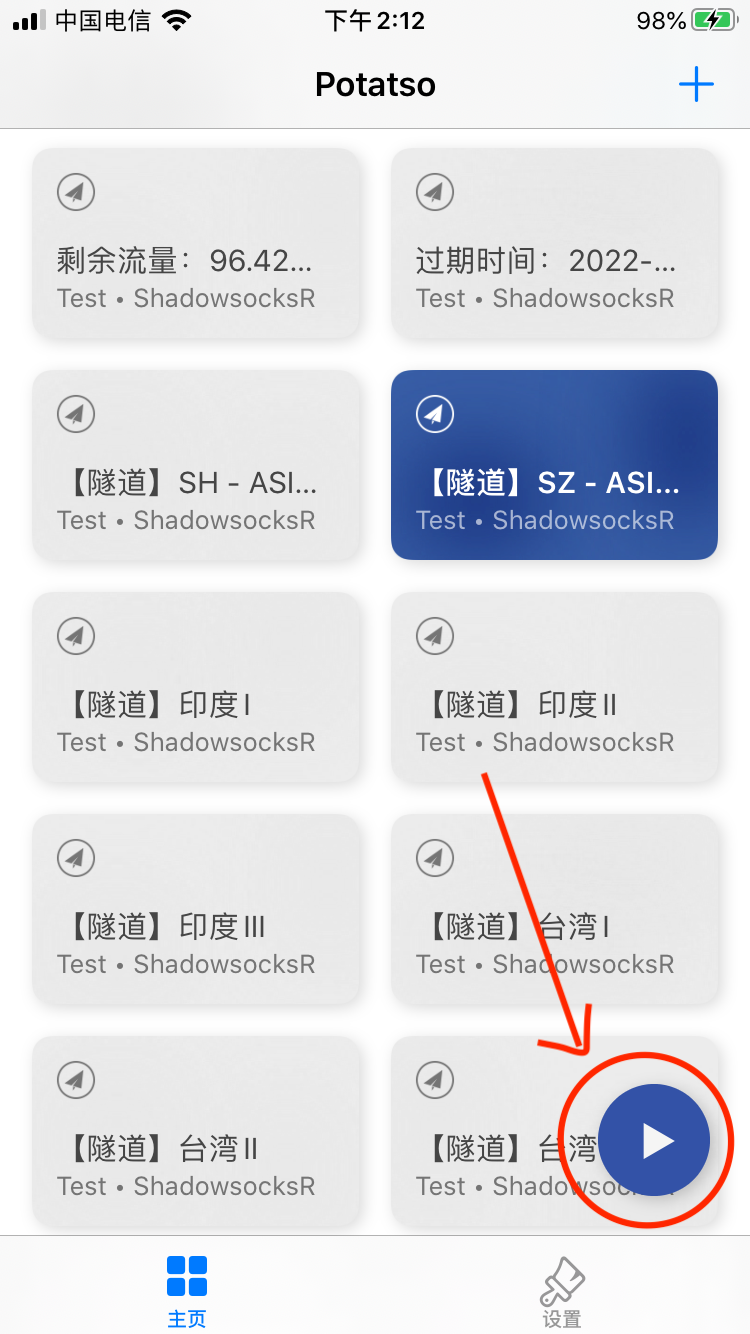Pick the 【隧道】台湾 I proxy card
750x1334 pixels.
(554, 909)
